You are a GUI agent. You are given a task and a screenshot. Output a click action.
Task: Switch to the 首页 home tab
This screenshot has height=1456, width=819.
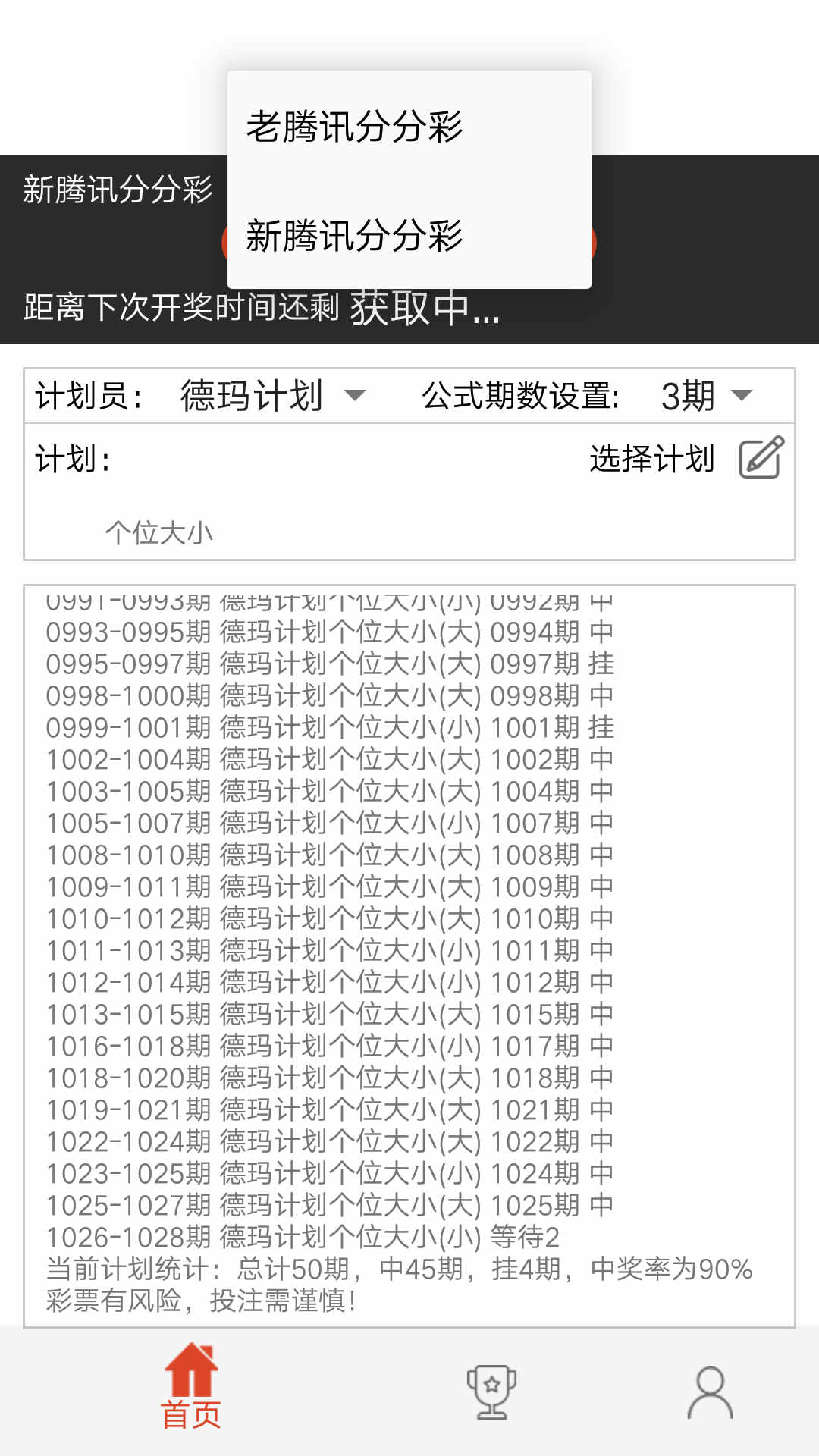coord(191,1386)
